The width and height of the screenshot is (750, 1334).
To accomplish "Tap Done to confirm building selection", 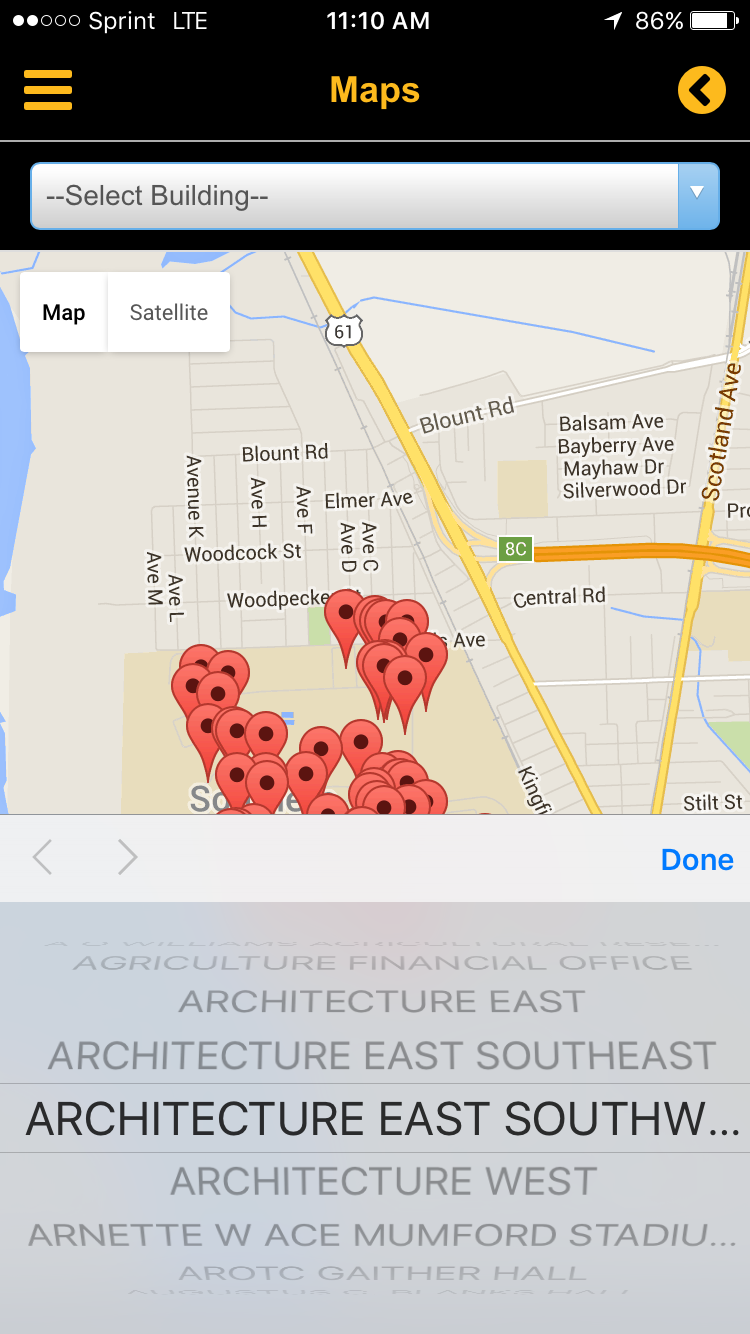I will pyautogui.click(x=696, y=860).
